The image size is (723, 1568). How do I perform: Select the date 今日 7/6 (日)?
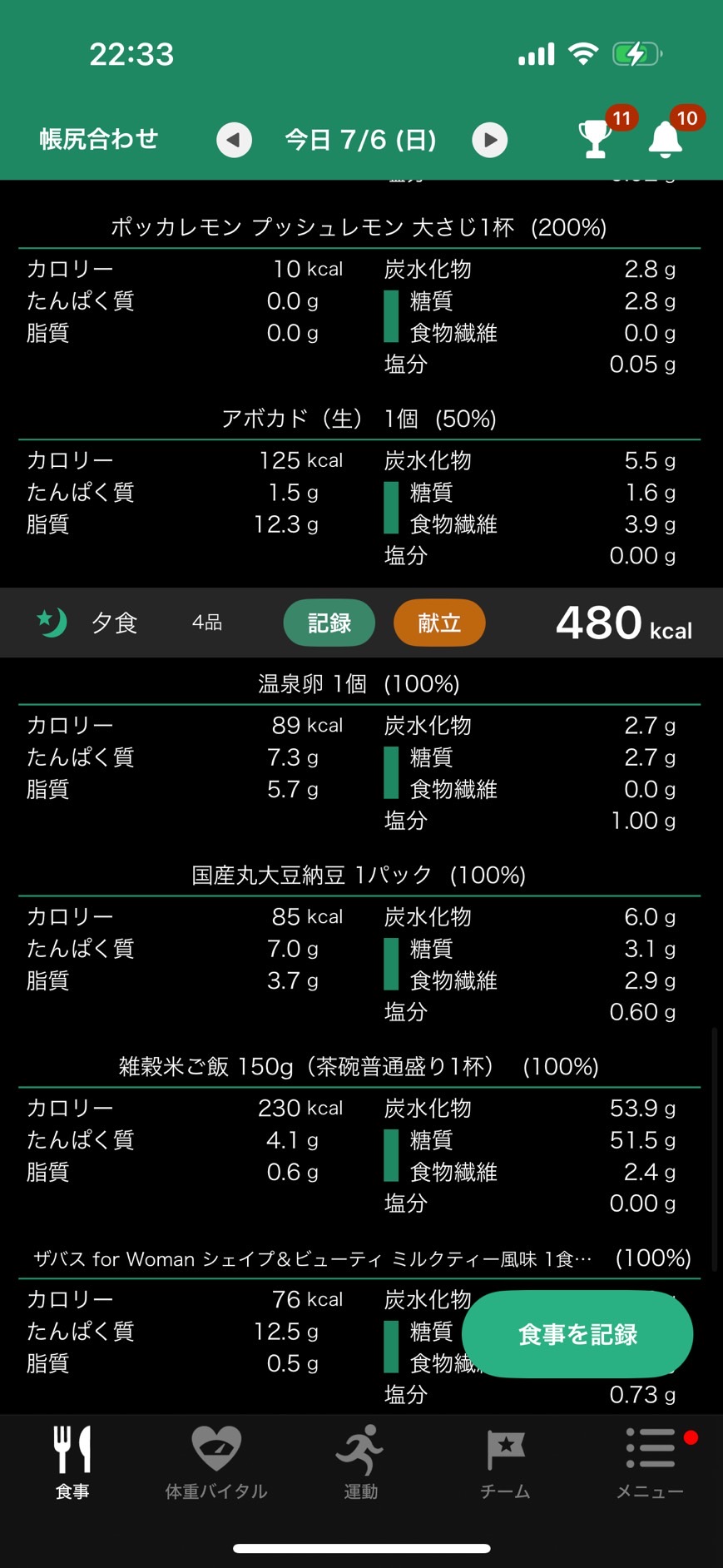pos(361,140)
